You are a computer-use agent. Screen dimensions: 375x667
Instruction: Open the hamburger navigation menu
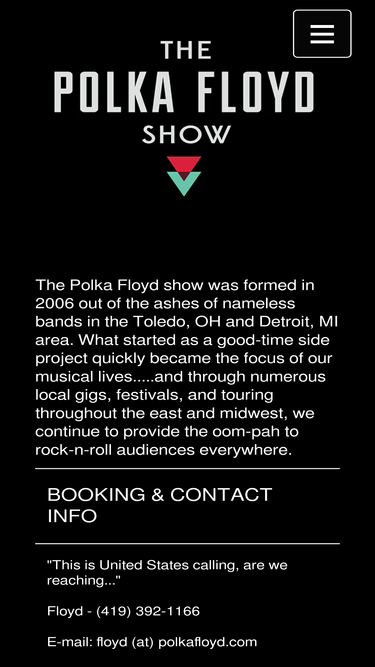pos(322,34)
